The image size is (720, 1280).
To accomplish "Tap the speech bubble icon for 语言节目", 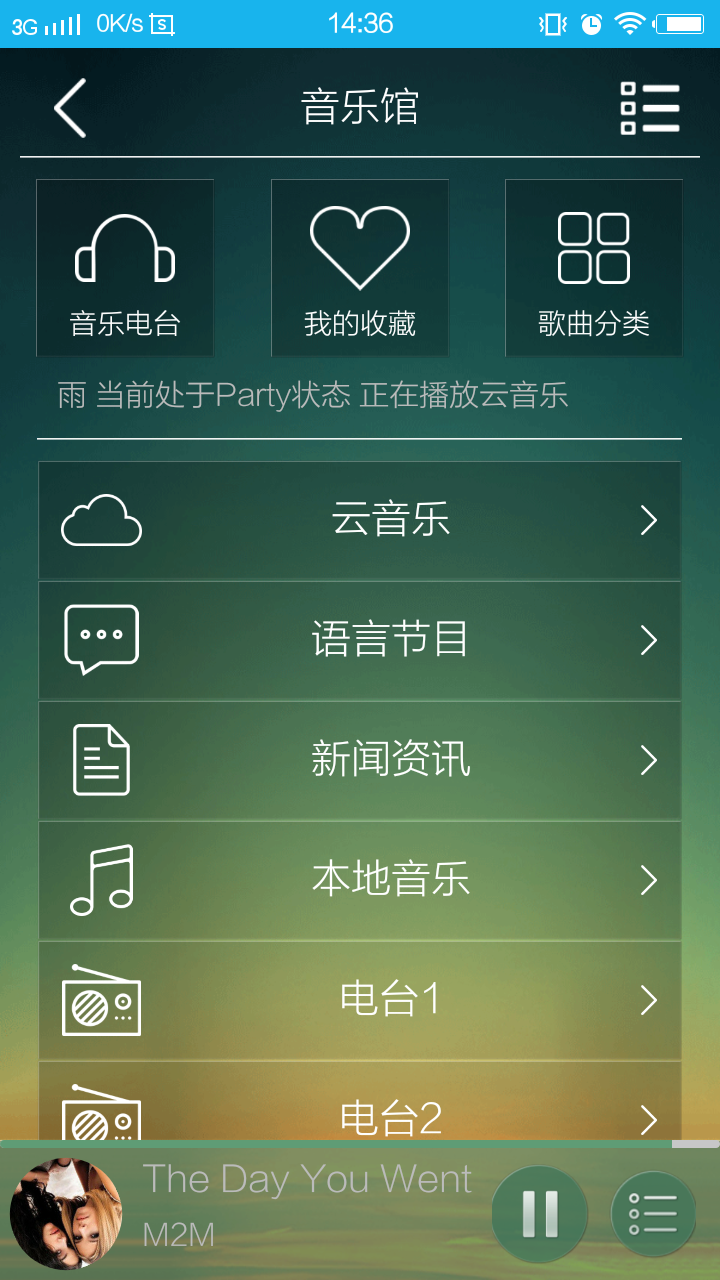I will tap(100, 640).
